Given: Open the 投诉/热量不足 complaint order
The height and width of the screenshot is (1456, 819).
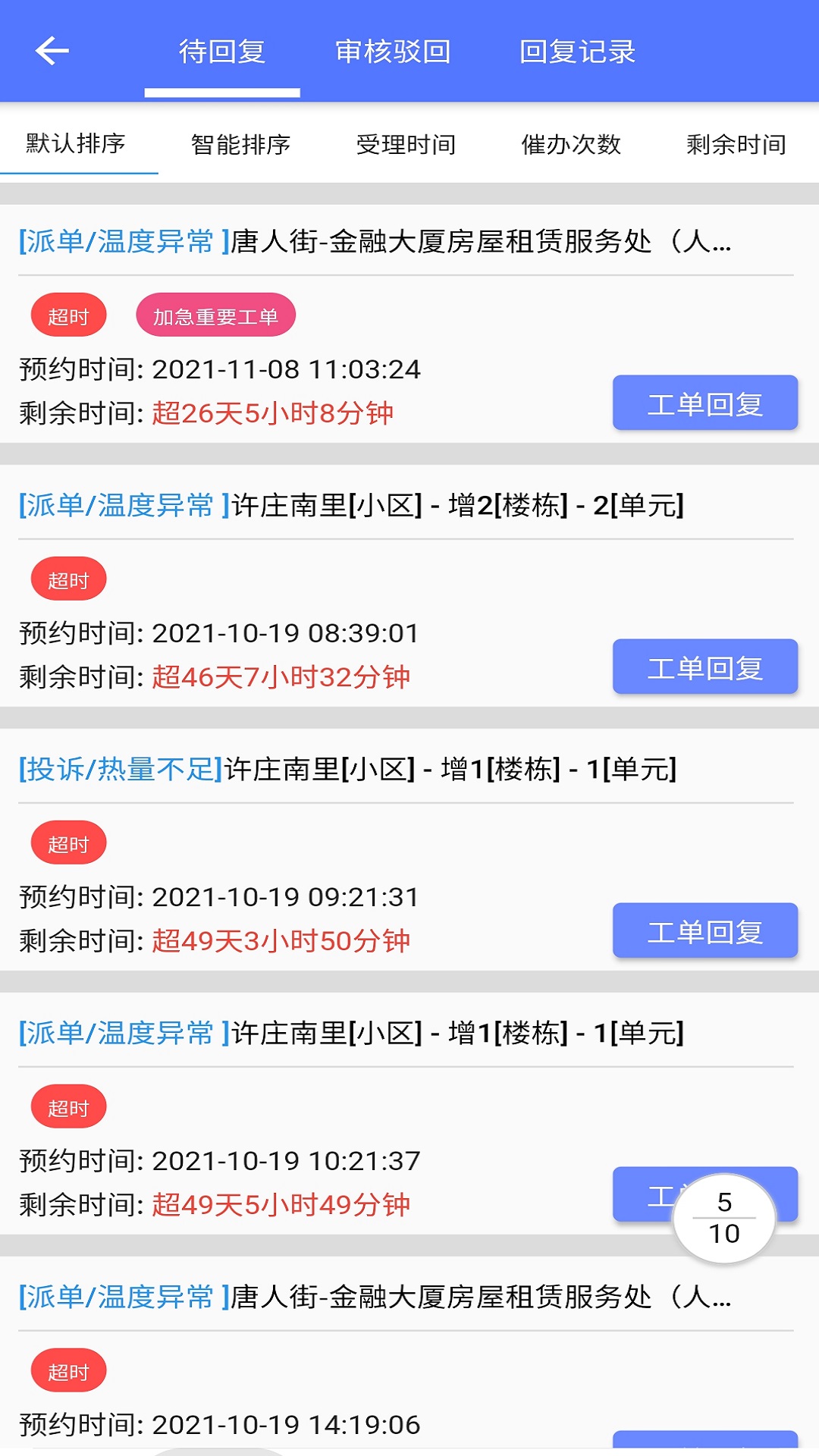Looking at the screenshot, I should [348, 770].
